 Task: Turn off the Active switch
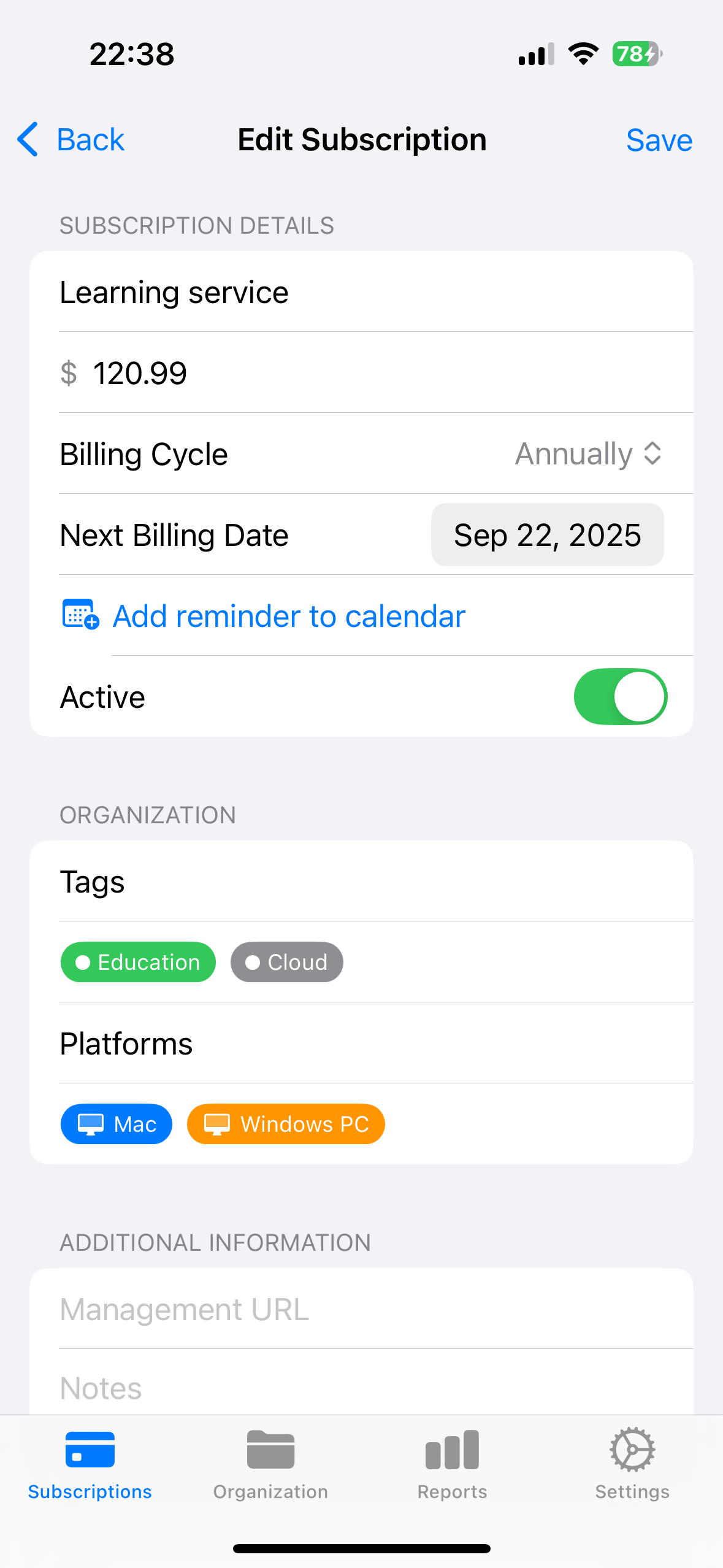click(620, 697)
